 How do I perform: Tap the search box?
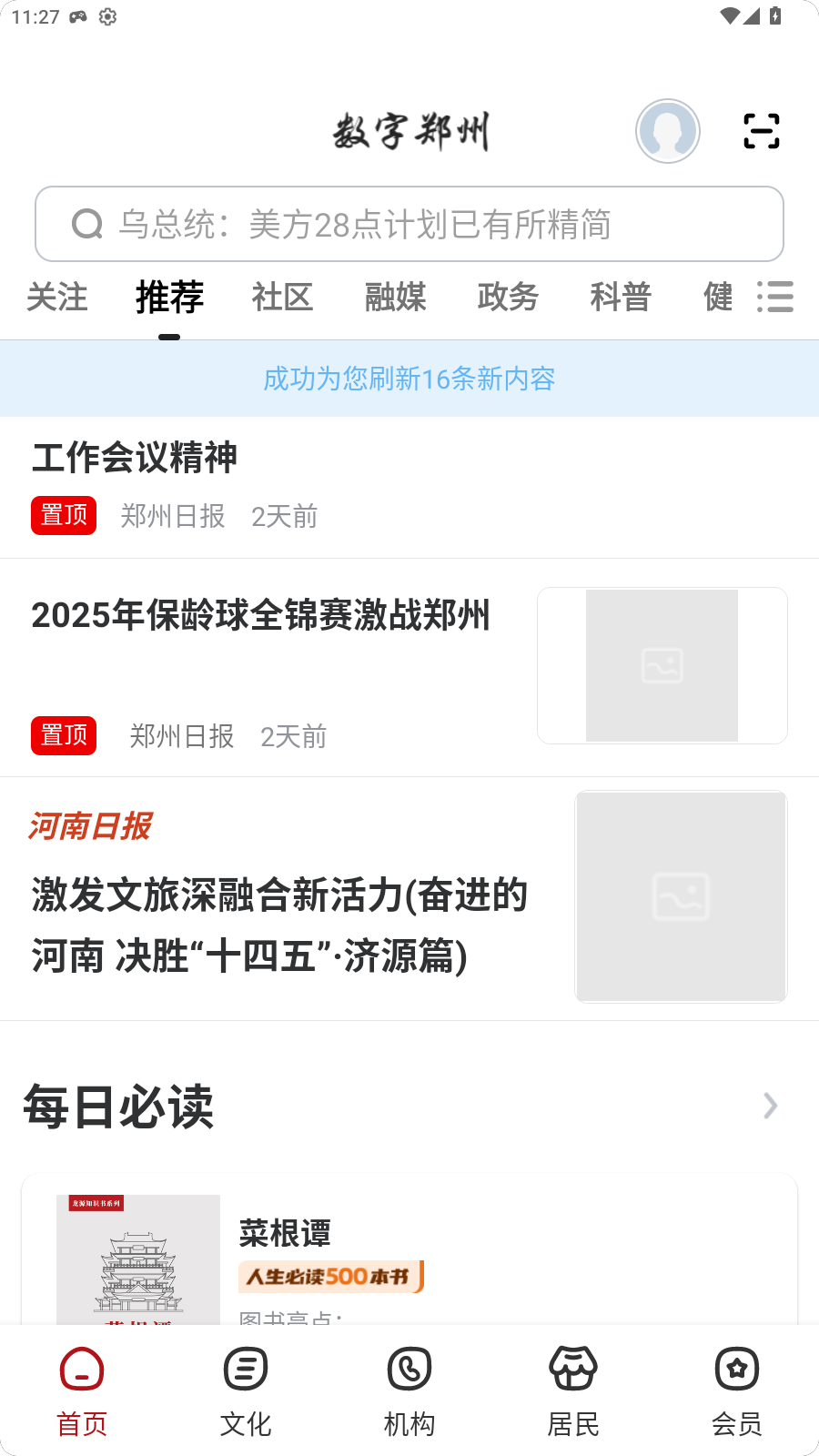(x=409, y=224)
